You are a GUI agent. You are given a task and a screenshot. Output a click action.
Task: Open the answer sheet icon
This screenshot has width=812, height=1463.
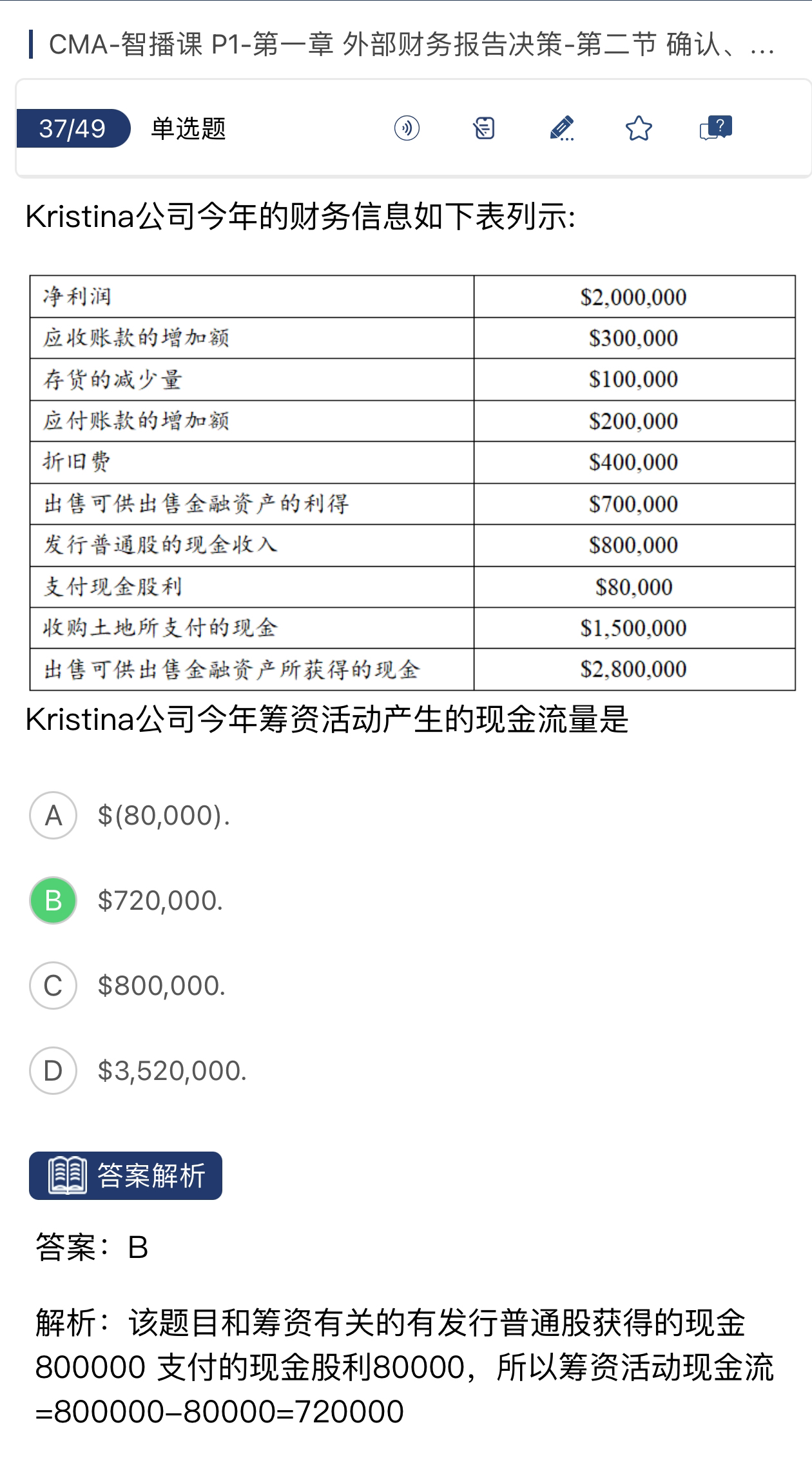(x=484, y=128)
